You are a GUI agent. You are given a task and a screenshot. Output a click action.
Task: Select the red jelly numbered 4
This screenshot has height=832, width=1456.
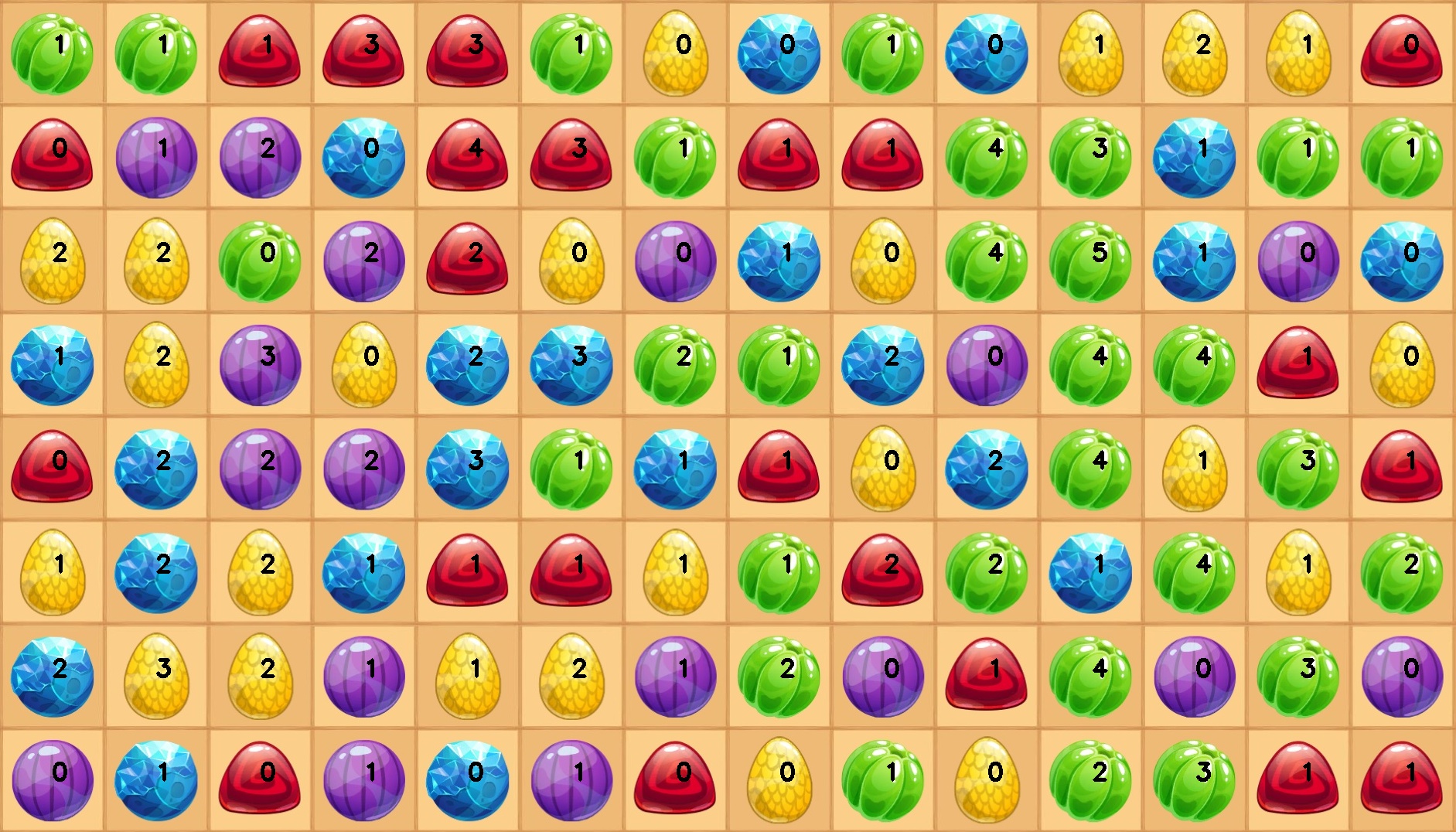[467, 155]
